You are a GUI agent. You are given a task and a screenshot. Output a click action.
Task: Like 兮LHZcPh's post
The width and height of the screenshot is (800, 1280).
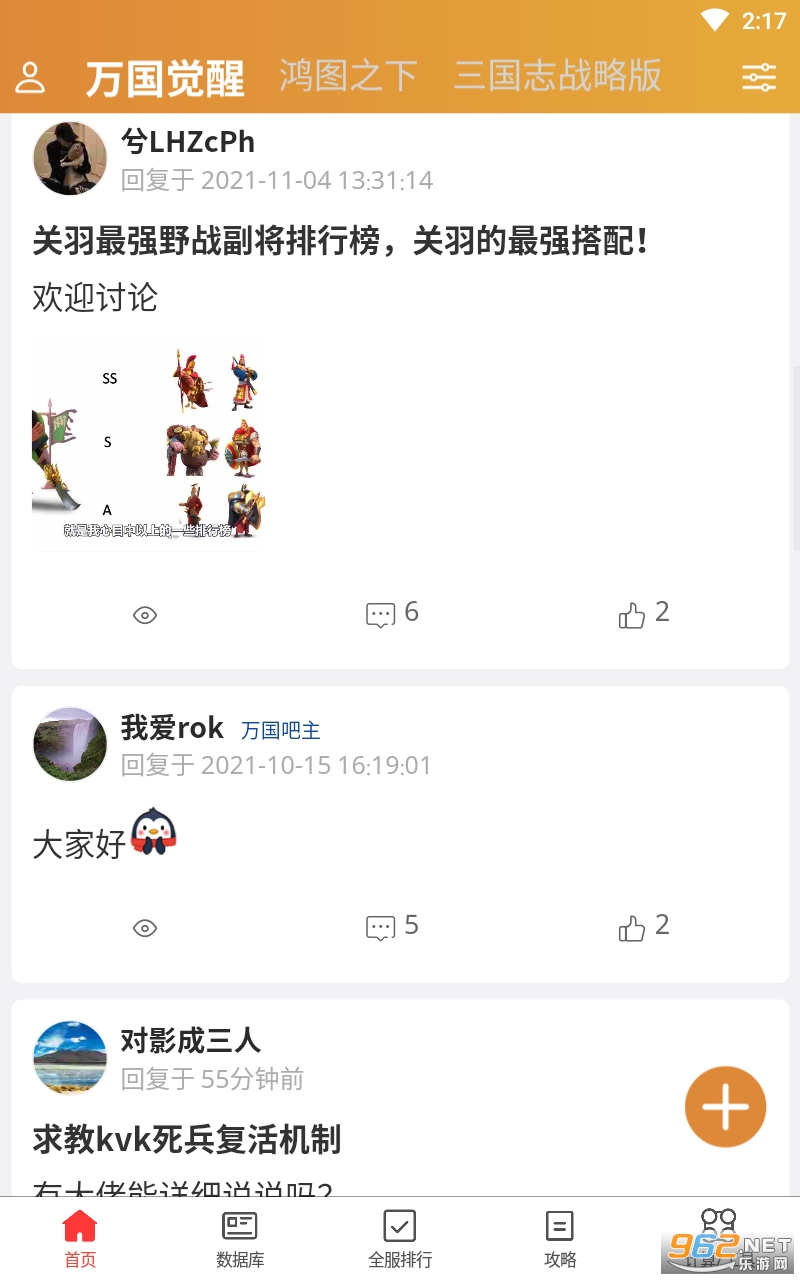[x=642, y=613]
